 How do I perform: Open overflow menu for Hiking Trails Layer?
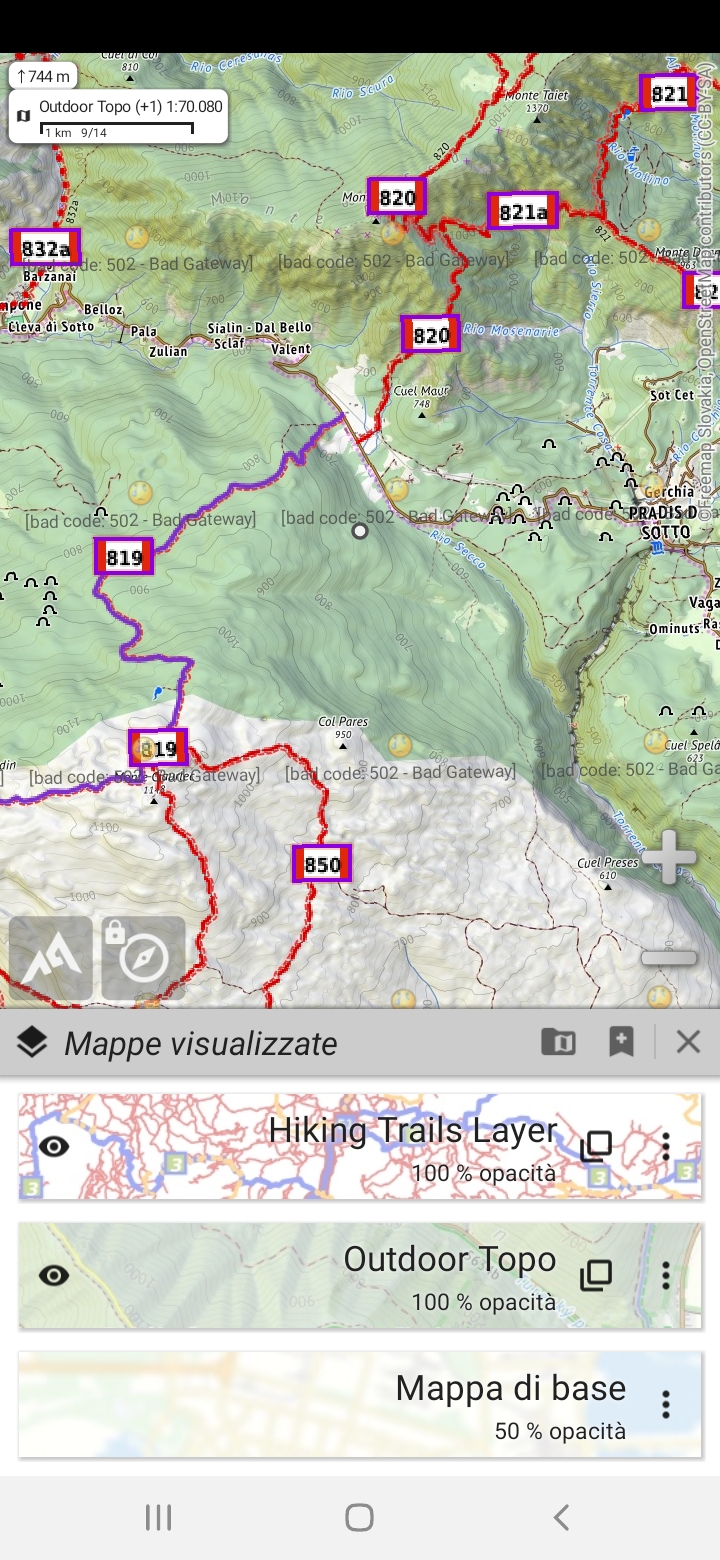point(666,1146)
